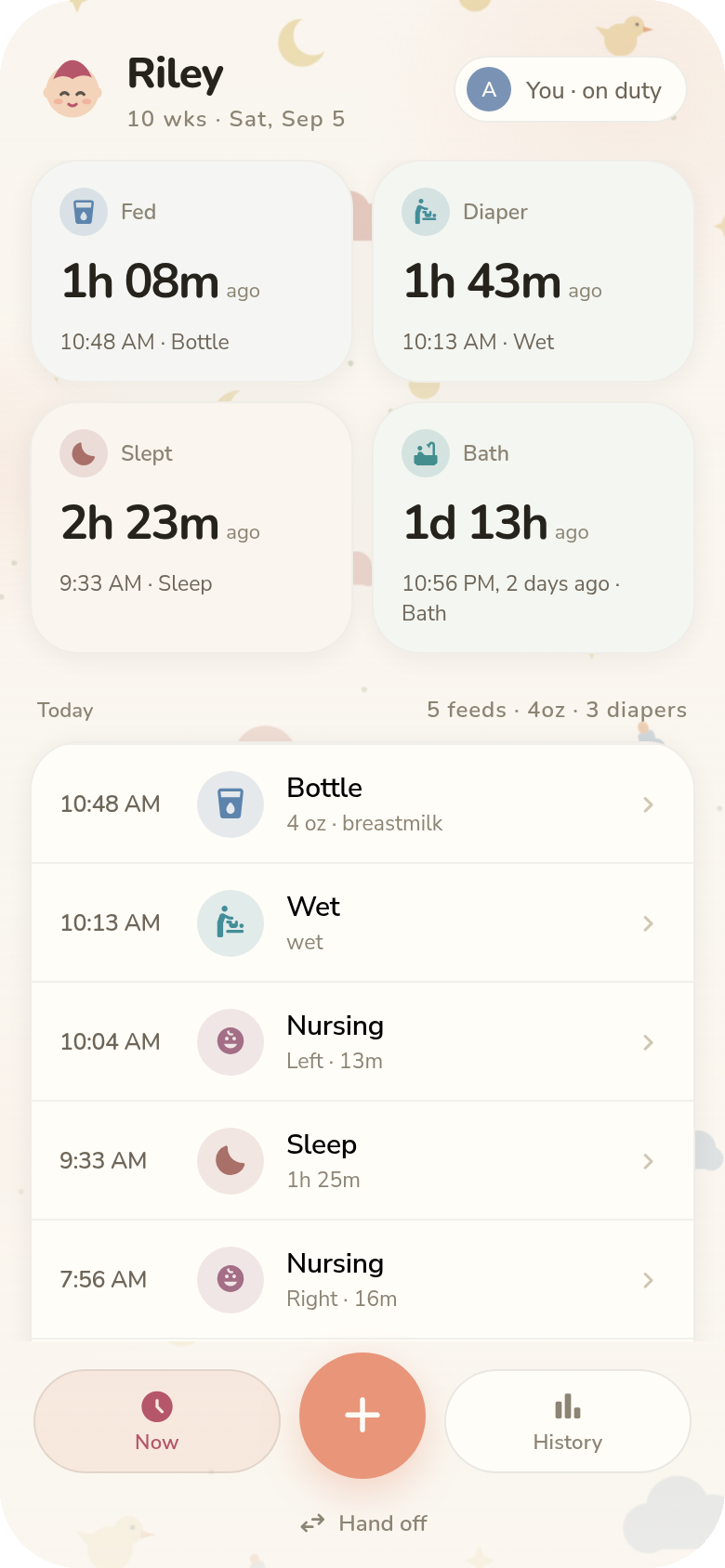View the Bath summary card
Viewport: 725px width, 1568px height.
tap(534, 528)
